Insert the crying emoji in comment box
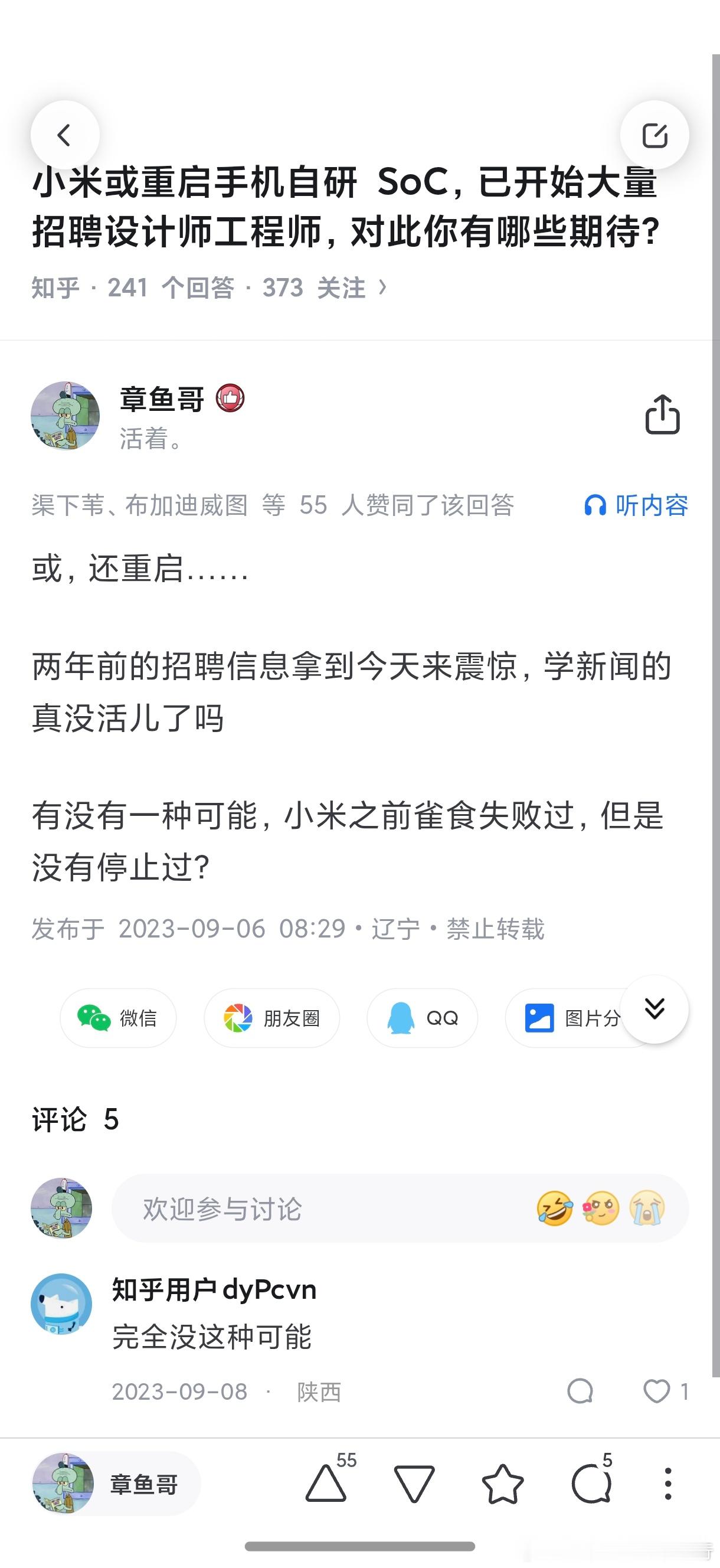Image resolution: width=720 pixels, height=1568 pixels. tap(647, 1208)
